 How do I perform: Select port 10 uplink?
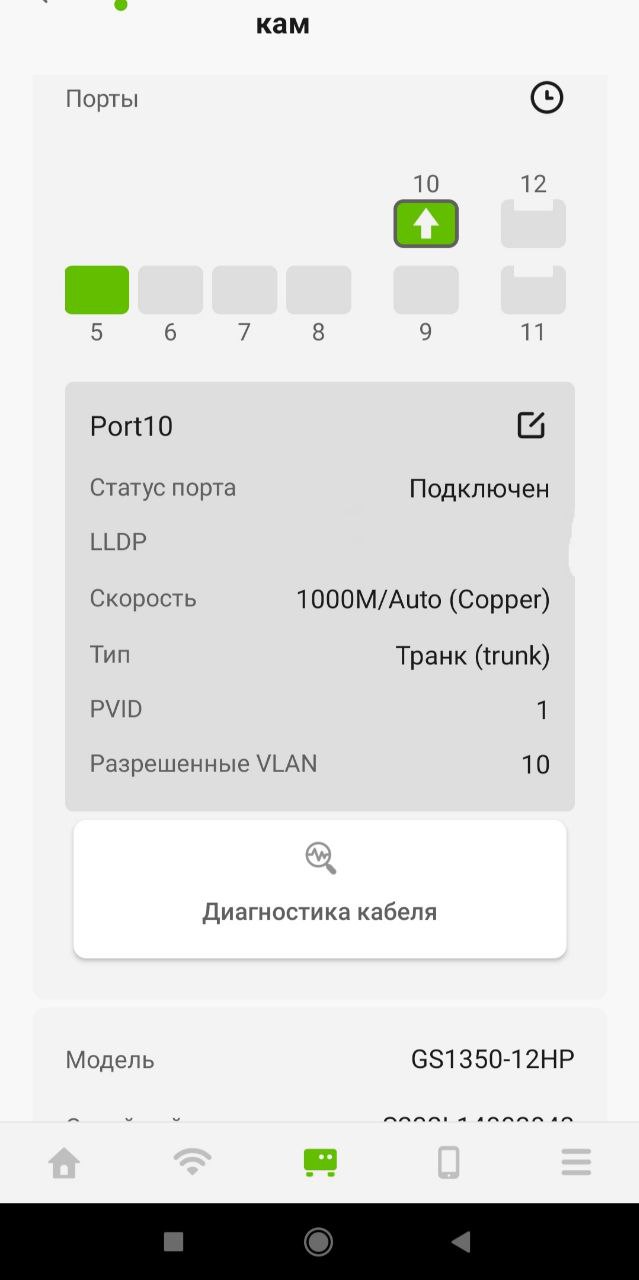pos(426,224)
